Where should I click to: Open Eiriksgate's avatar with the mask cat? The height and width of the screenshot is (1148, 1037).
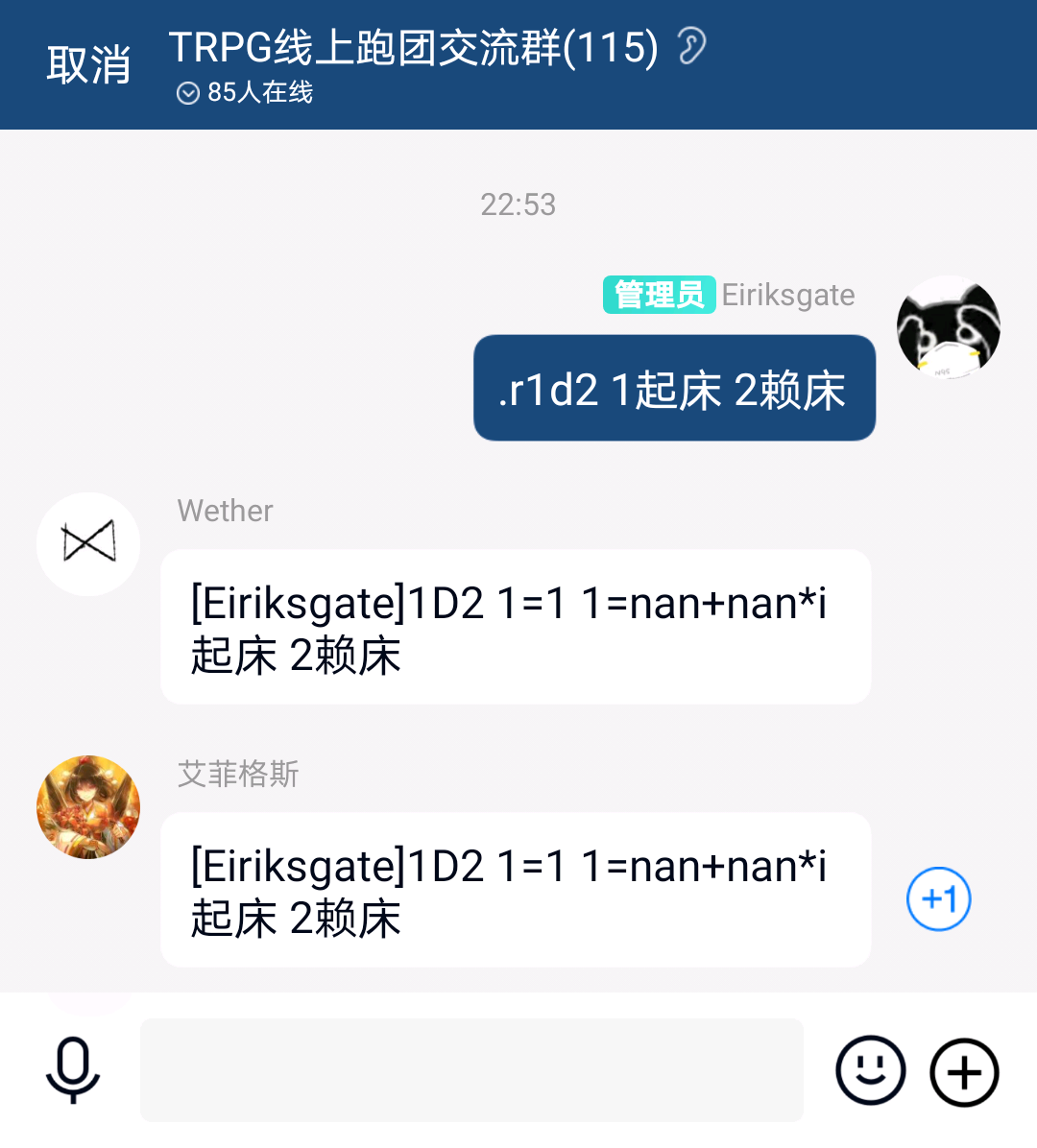tap(948, 327)
